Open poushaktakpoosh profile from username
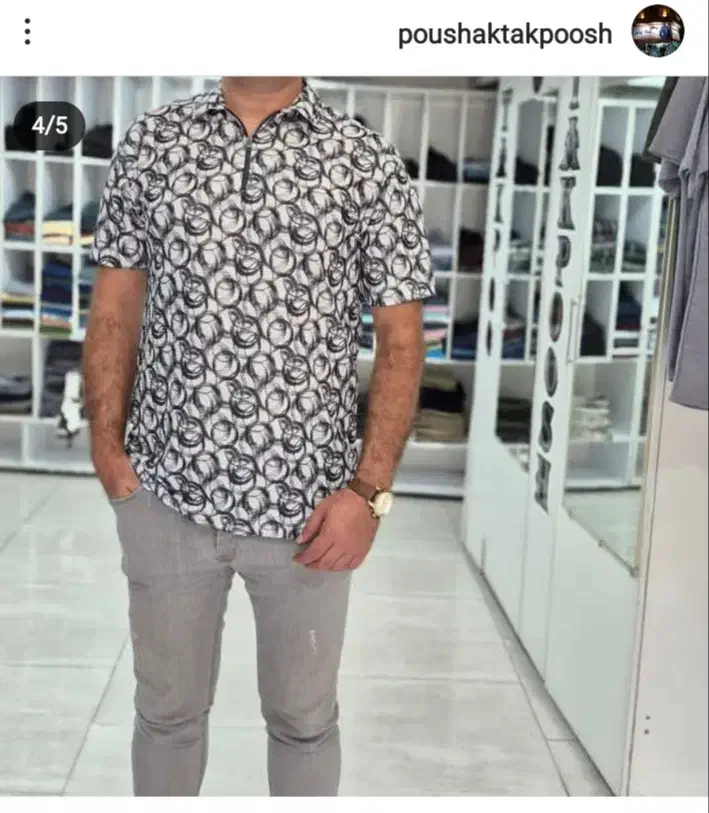The image size is (709, 813). (504, 34)
